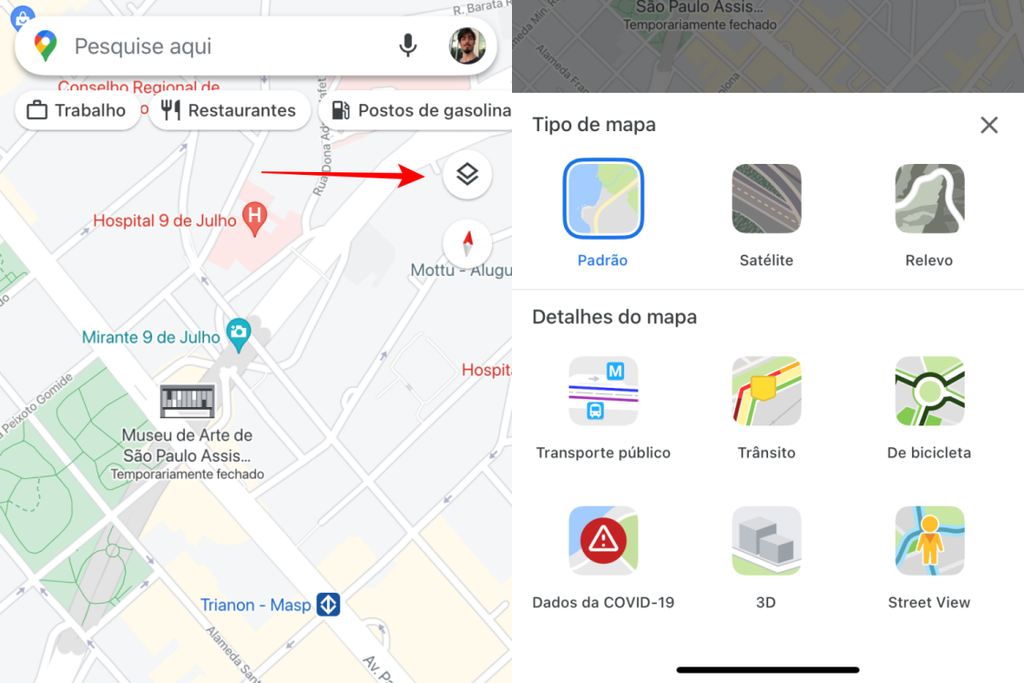Select the Restaurantes chip
The height and width of the screenshot is (683, 1024).
pyautogui.click(x=228, y=110)
